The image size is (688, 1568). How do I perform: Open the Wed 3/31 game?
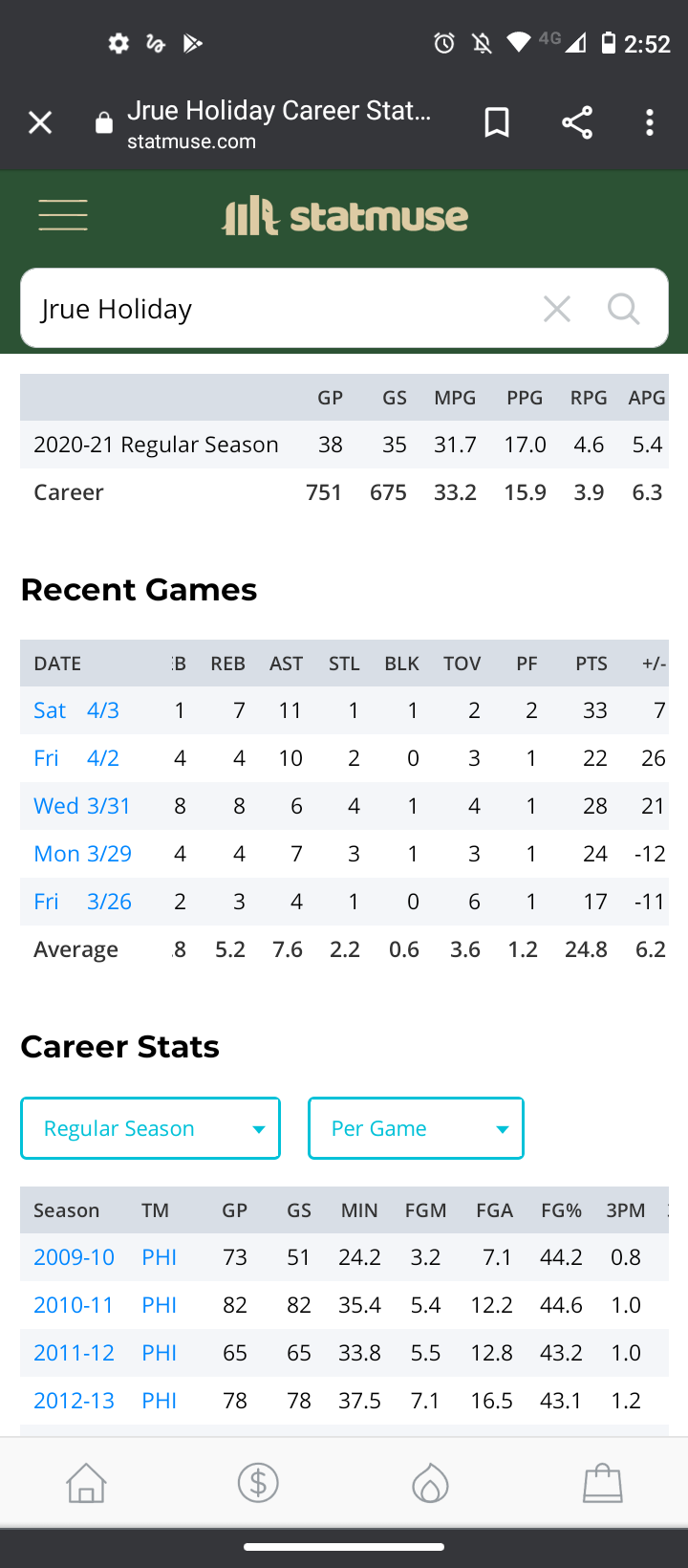point(82,806)
